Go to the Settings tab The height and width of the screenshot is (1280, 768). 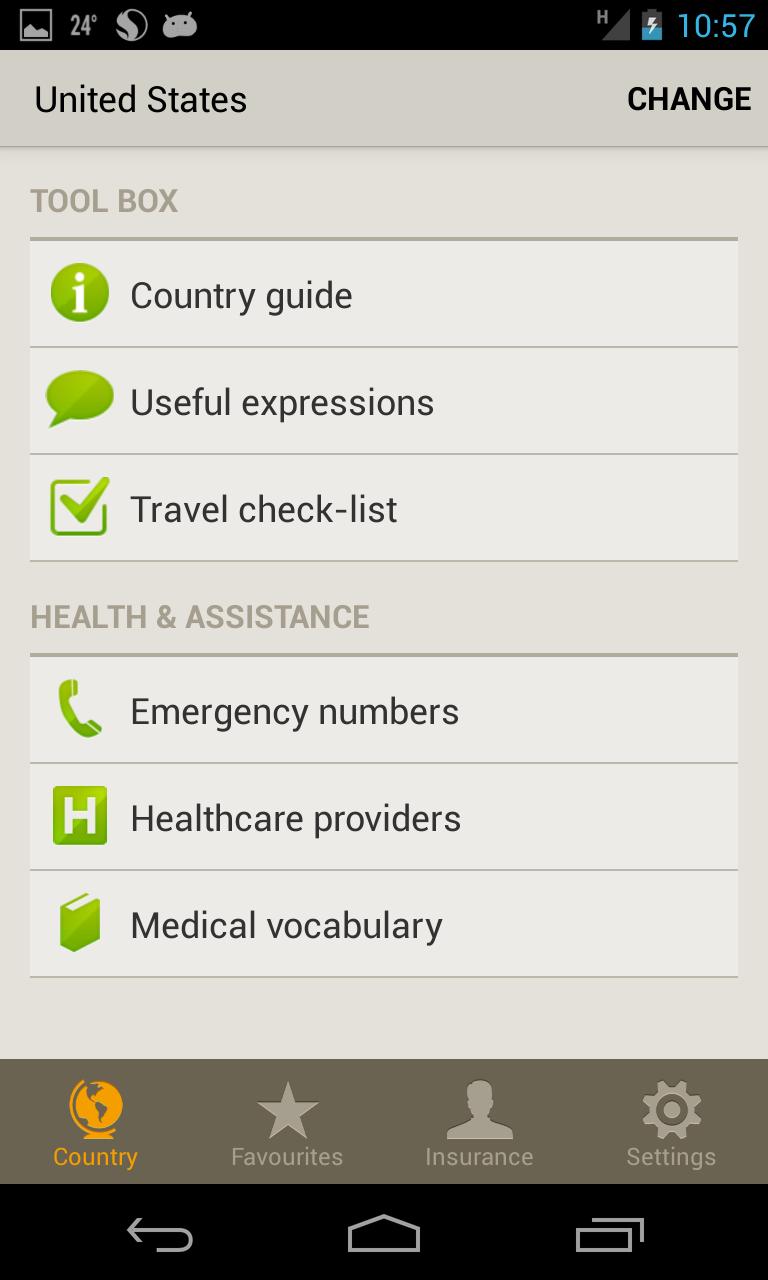pyautogui.click(x=671, y=1122)
